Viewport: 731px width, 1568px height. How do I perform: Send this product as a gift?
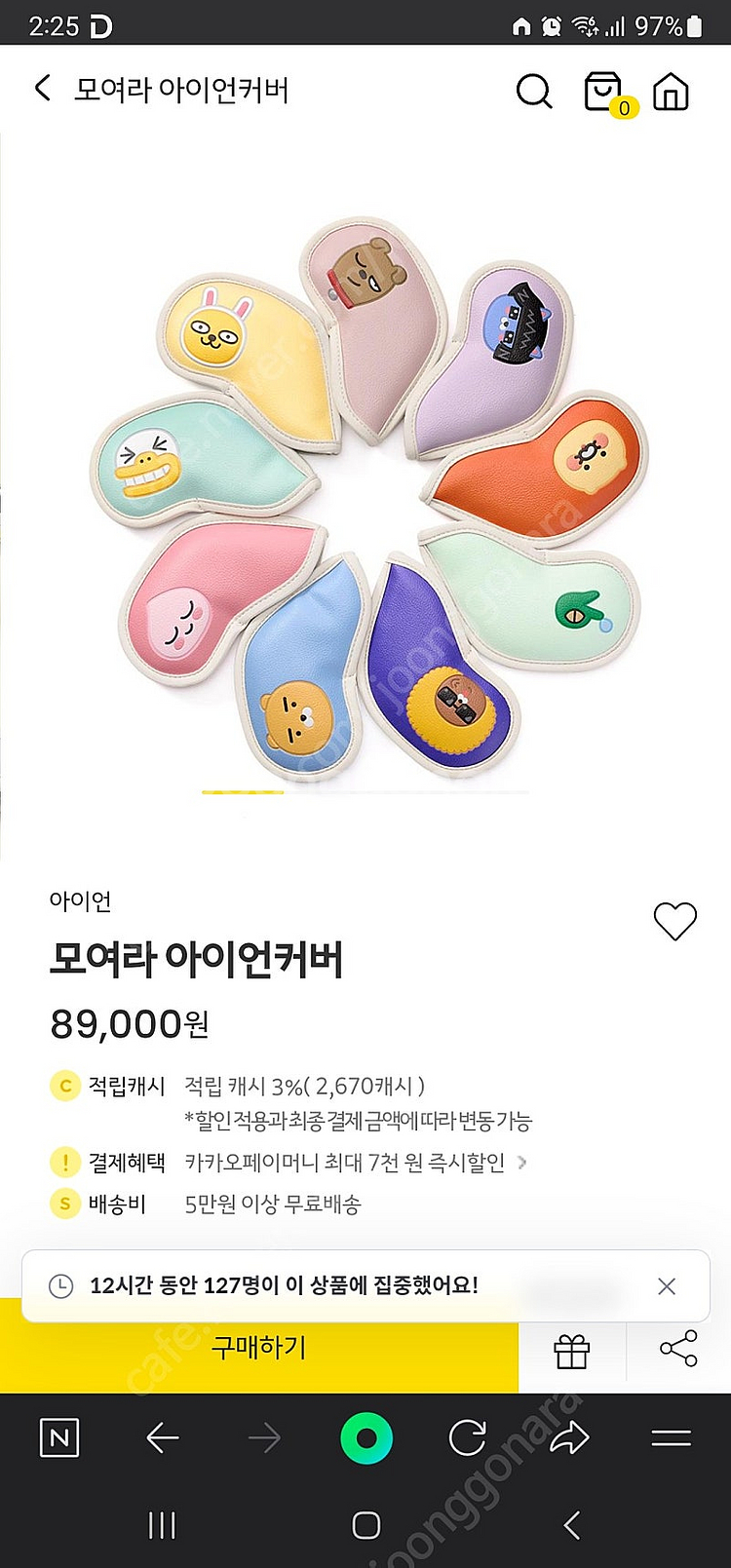572,1352
